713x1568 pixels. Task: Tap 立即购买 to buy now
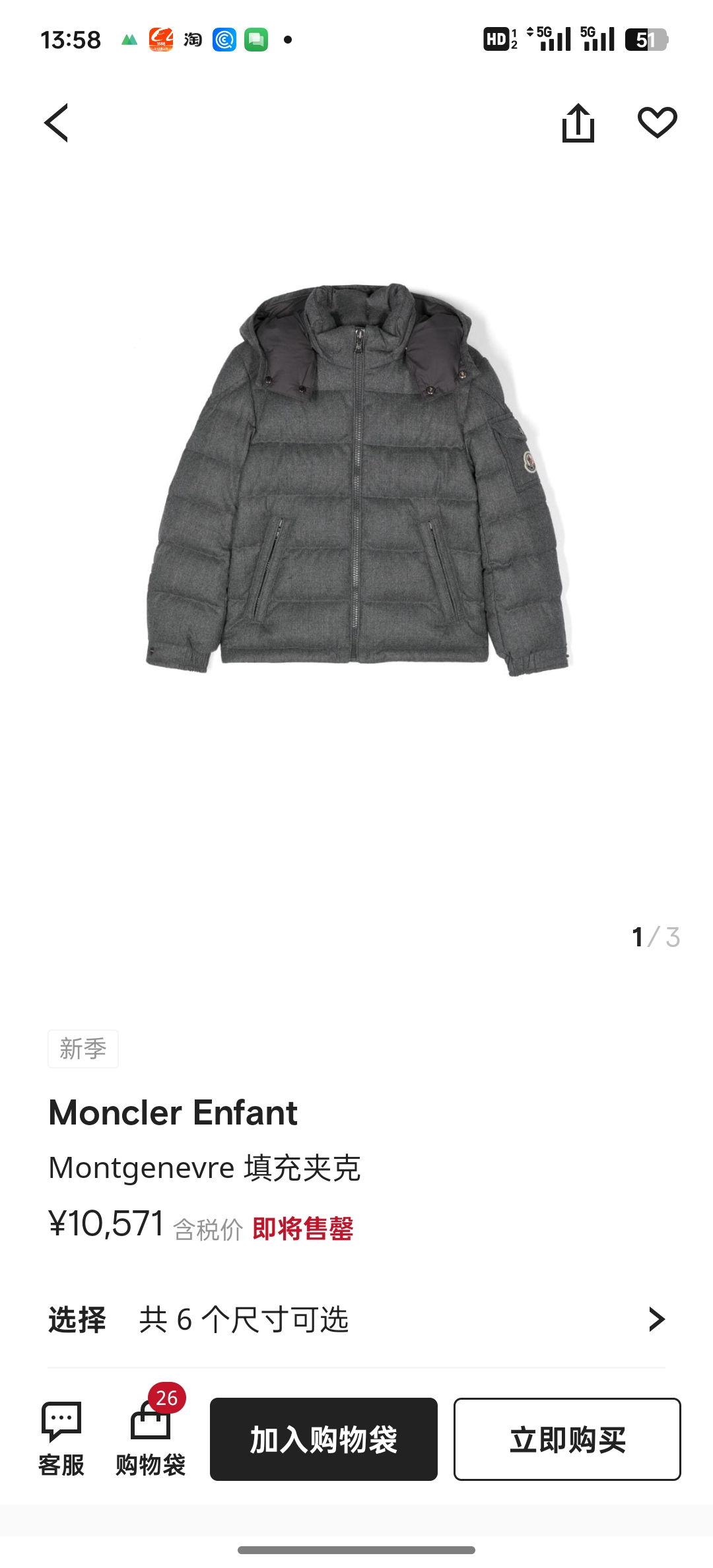(x=567, y=1439)
